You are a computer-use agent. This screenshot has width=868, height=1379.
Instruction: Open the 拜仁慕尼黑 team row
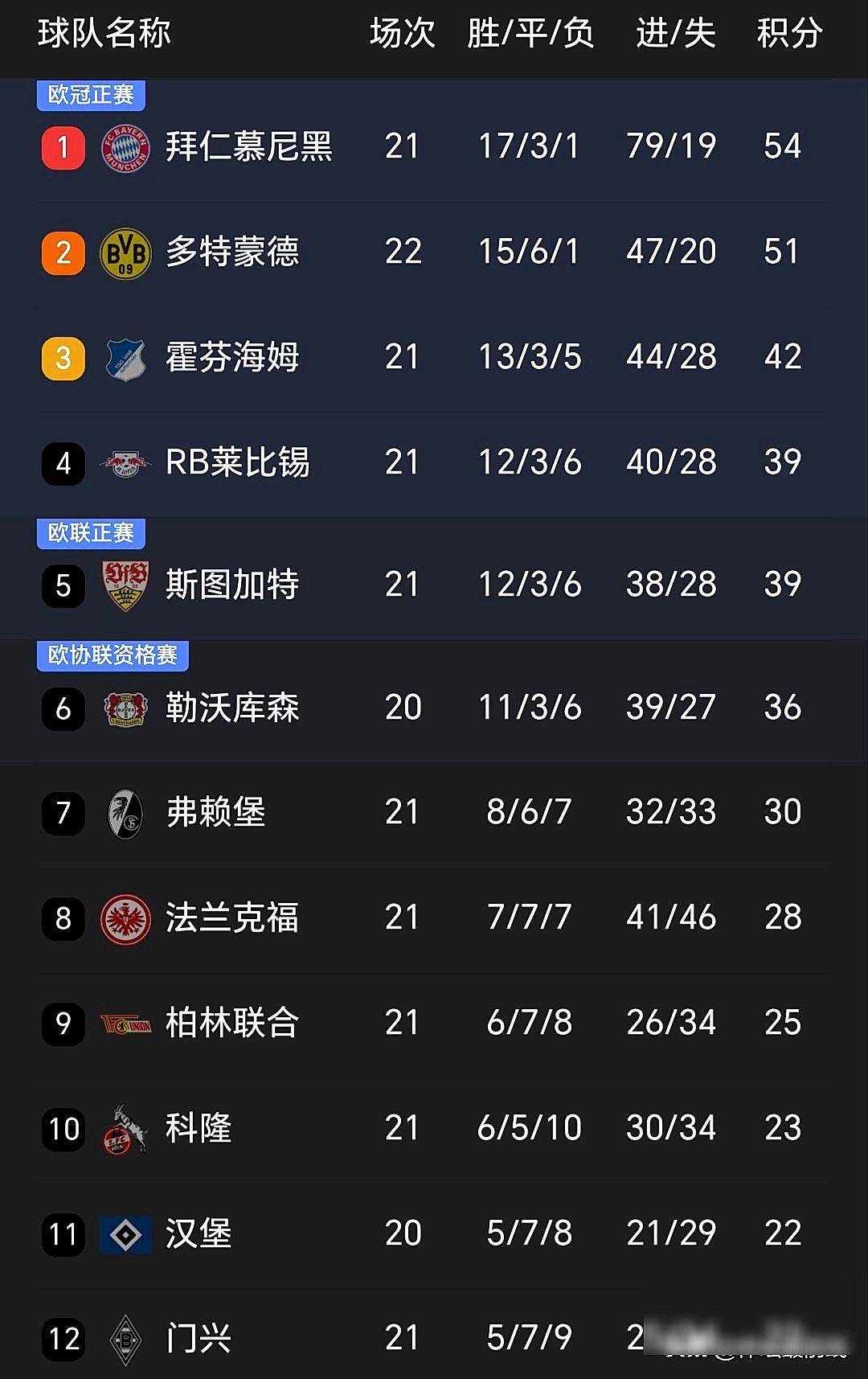click(248, 147)
